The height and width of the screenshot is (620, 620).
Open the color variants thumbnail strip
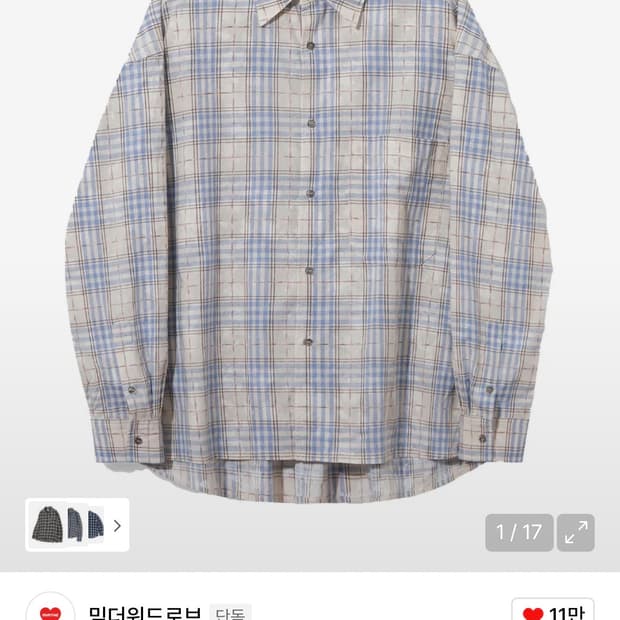(77, 525)
